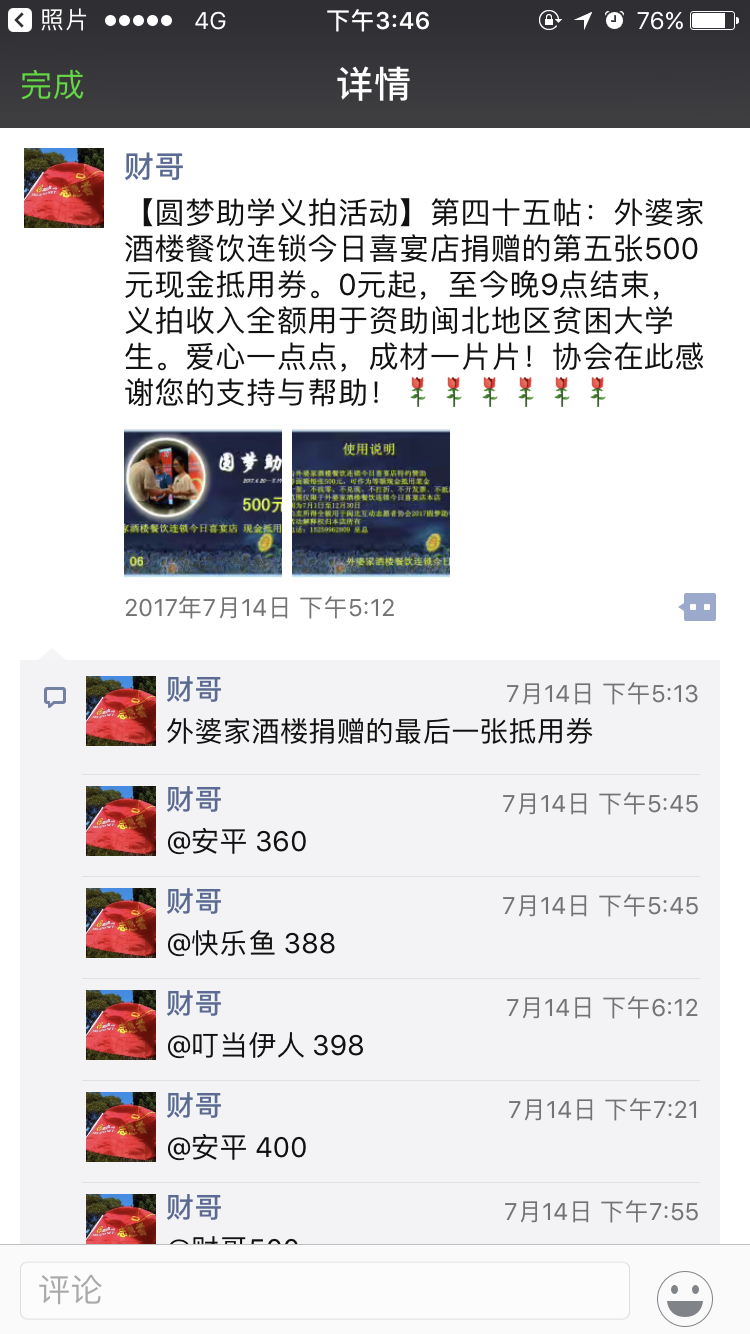View the second attached 使用说明 image
This screenshot has width=750, height=1334.
coord(371,503)
